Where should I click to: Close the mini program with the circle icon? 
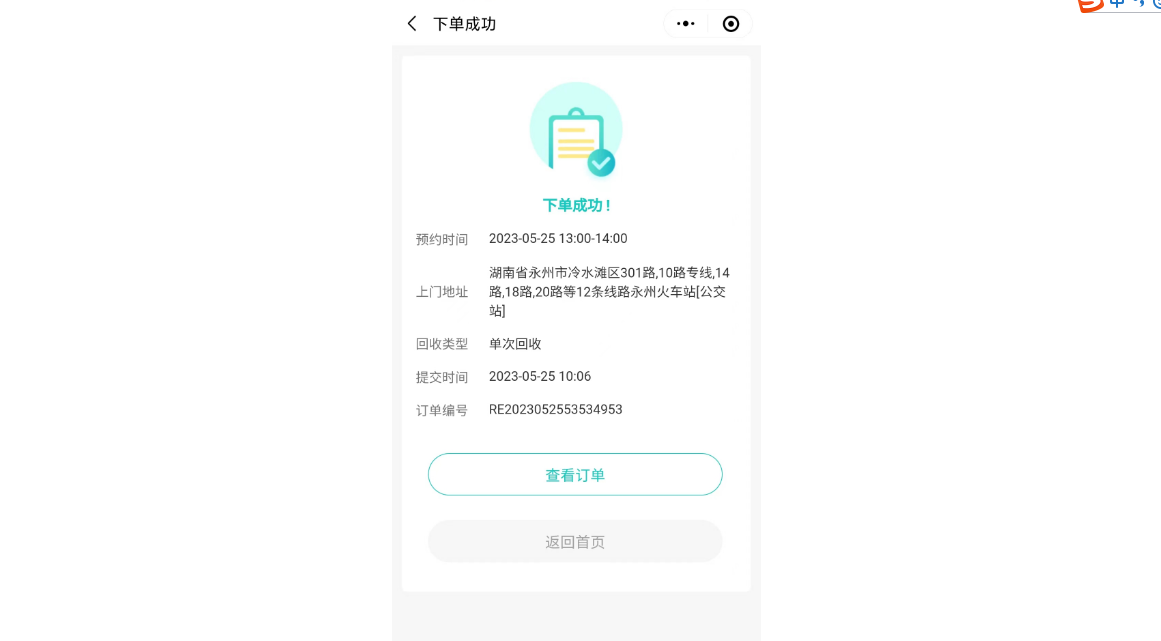[x=731, y=24]
